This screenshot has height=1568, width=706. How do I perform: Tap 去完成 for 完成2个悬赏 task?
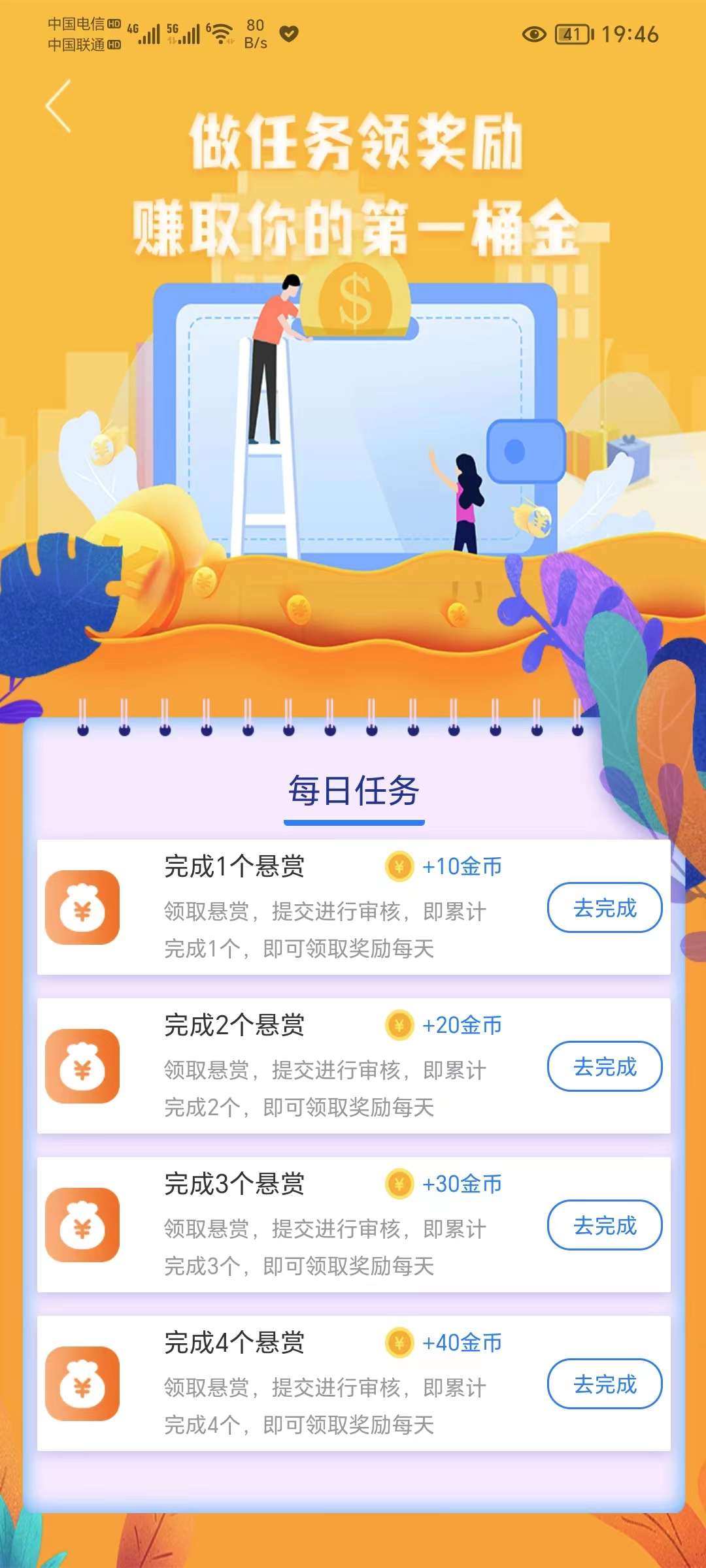point(604,1066)
